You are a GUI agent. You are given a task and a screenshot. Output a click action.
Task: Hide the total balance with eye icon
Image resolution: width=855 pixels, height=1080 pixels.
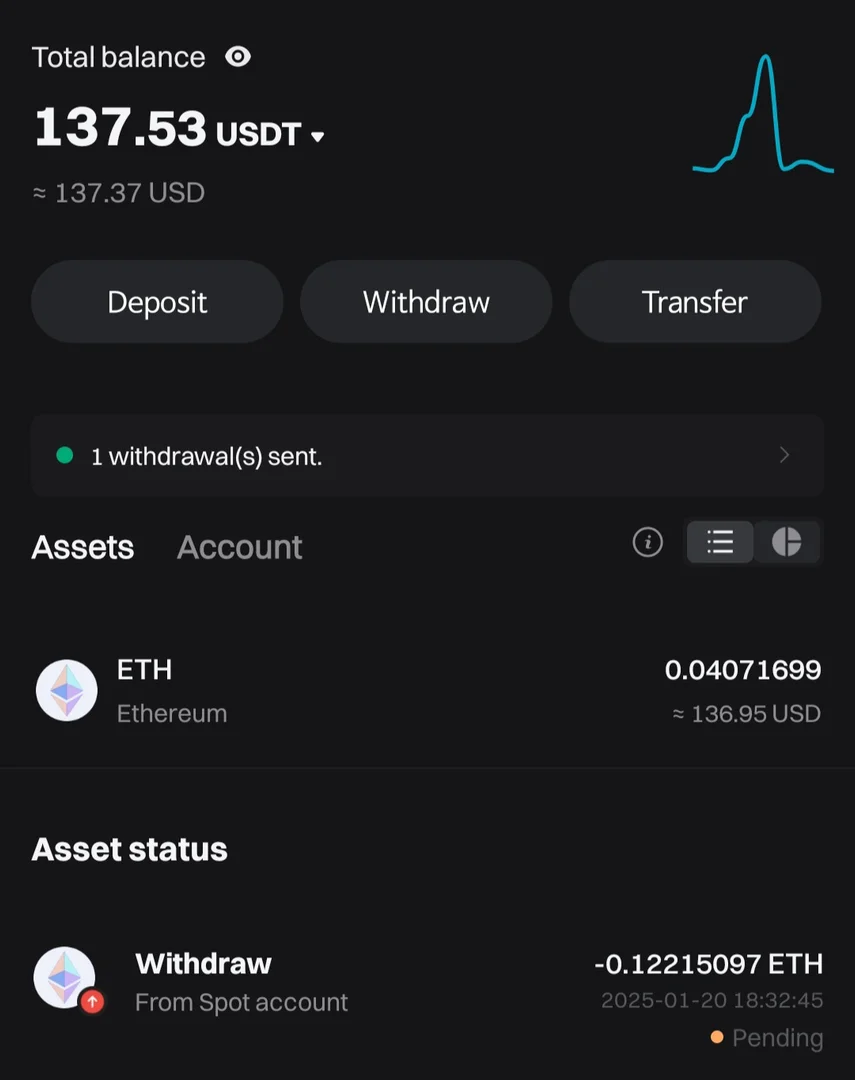coord(238,57)
